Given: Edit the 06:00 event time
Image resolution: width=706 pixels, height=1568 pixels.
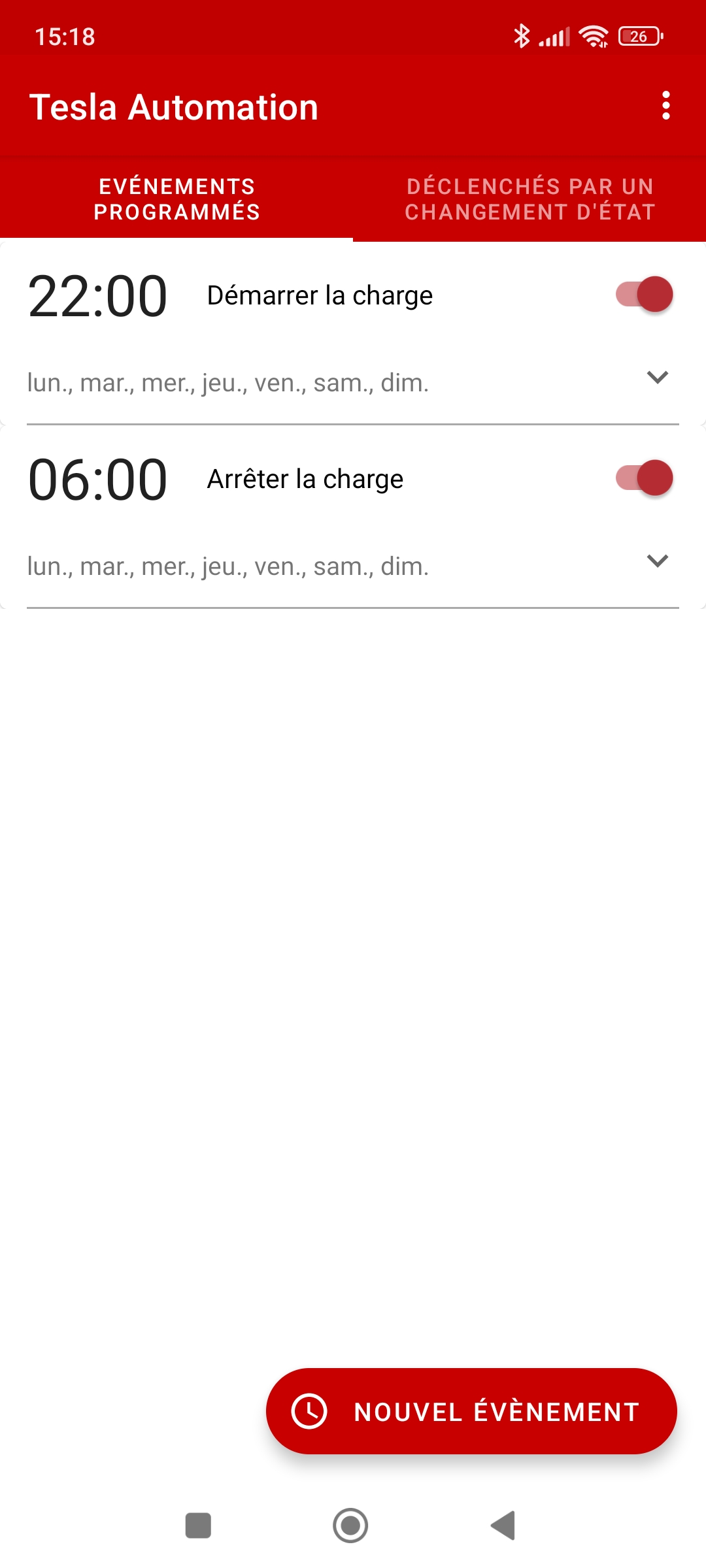Looking at the screenshot, I should click(x=98, y=480).
